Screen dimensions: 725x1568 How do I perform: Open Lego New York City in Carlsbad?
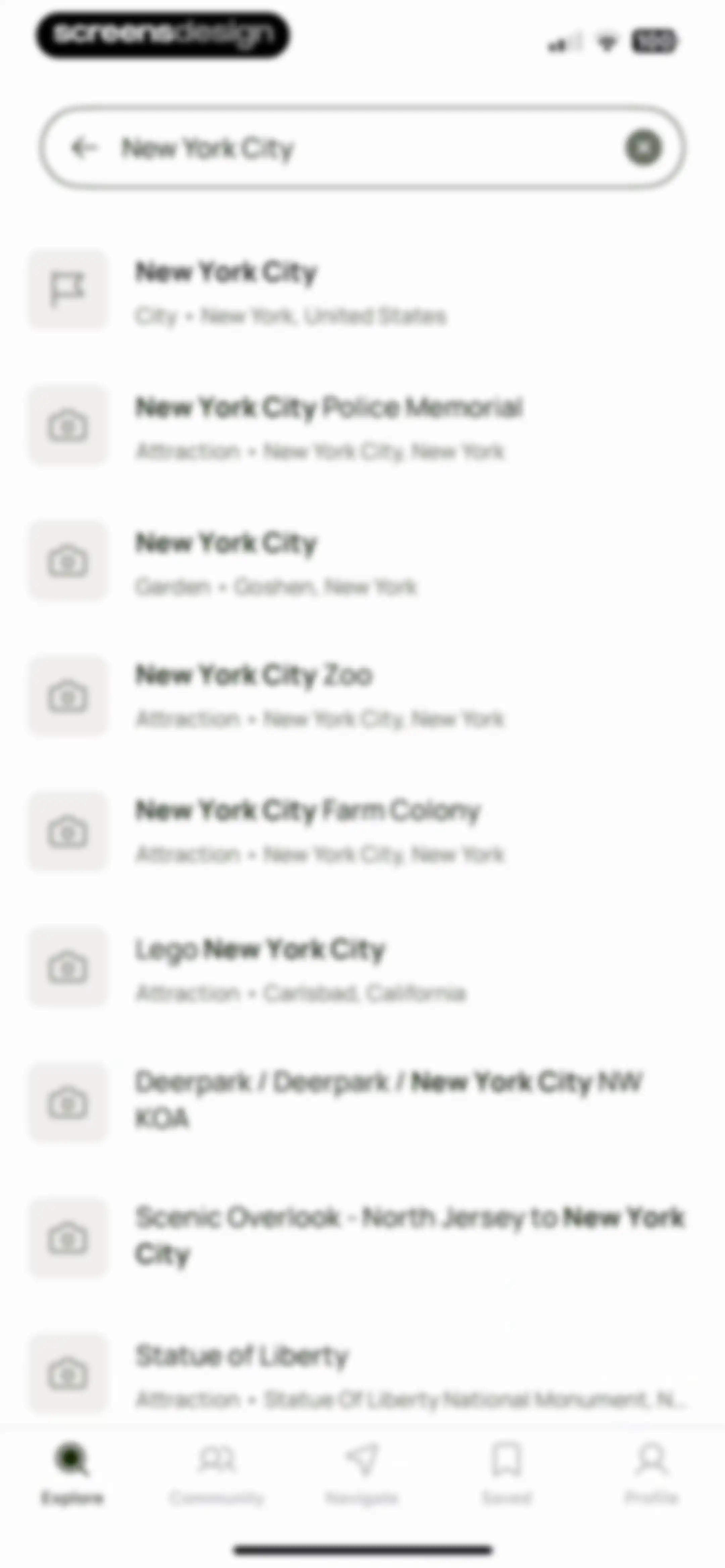[362, 968]
